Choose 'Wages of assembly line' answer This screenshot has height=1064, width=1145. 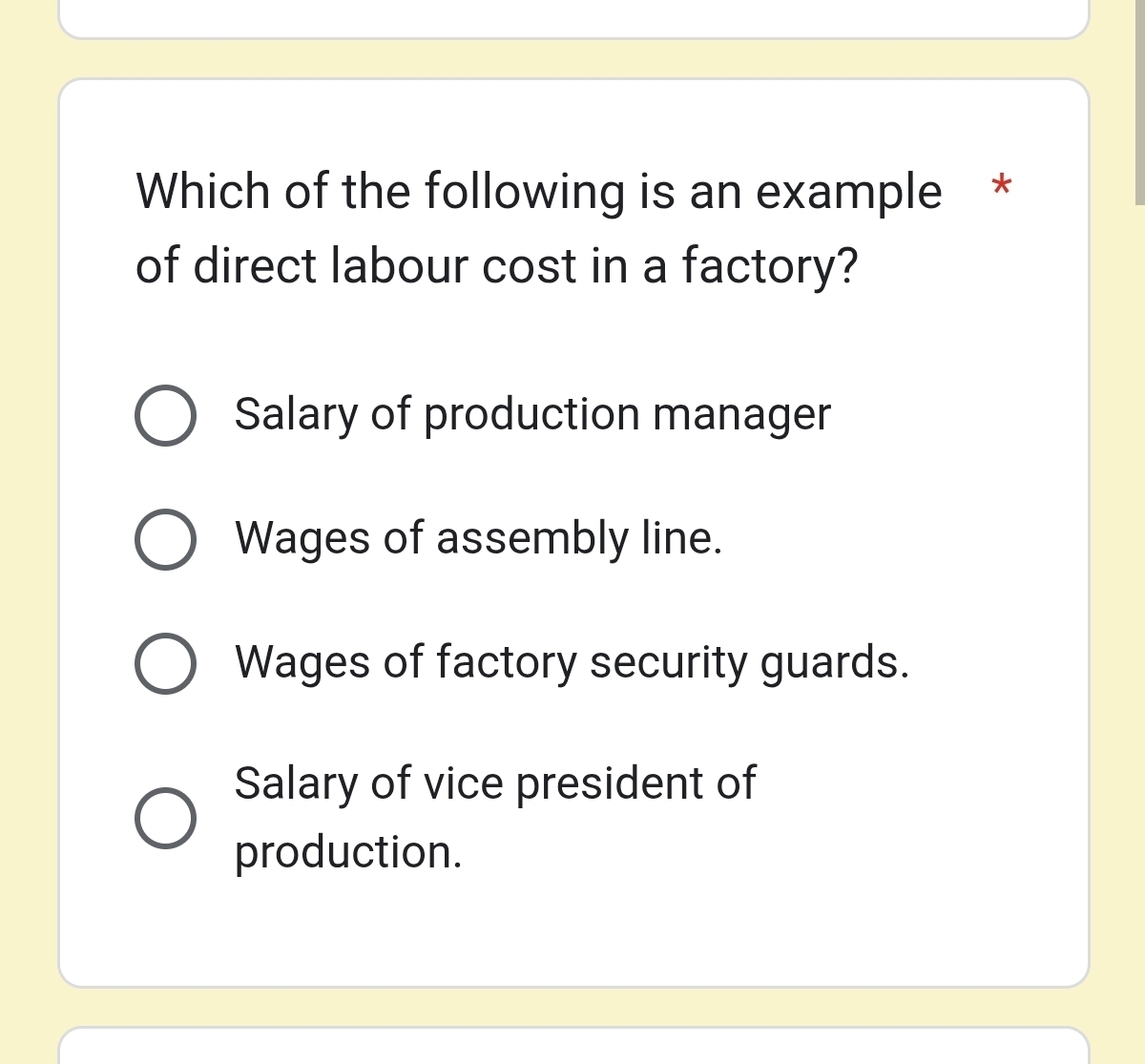[x=165, y=539]
